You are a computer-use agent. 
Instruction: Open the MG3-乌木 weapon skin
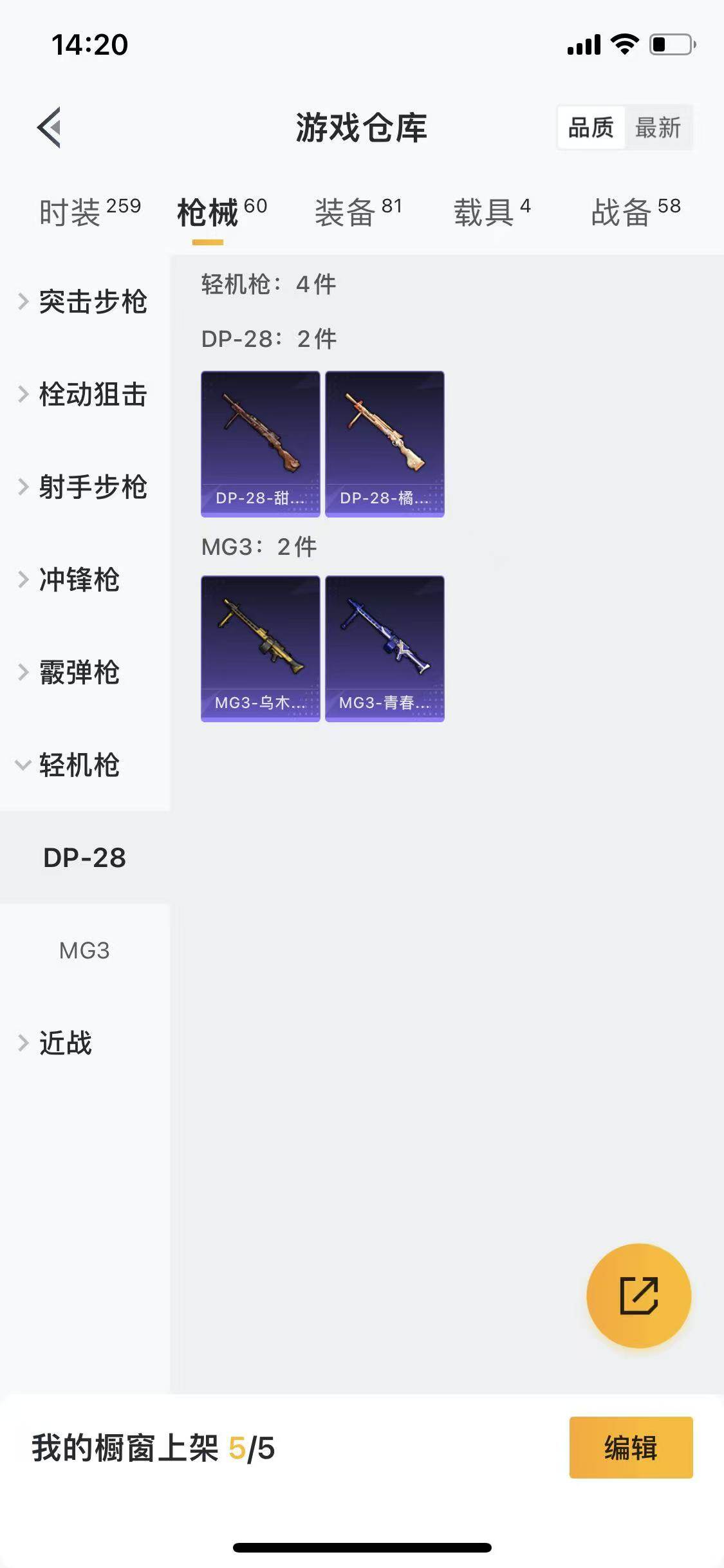click(259, 650)
